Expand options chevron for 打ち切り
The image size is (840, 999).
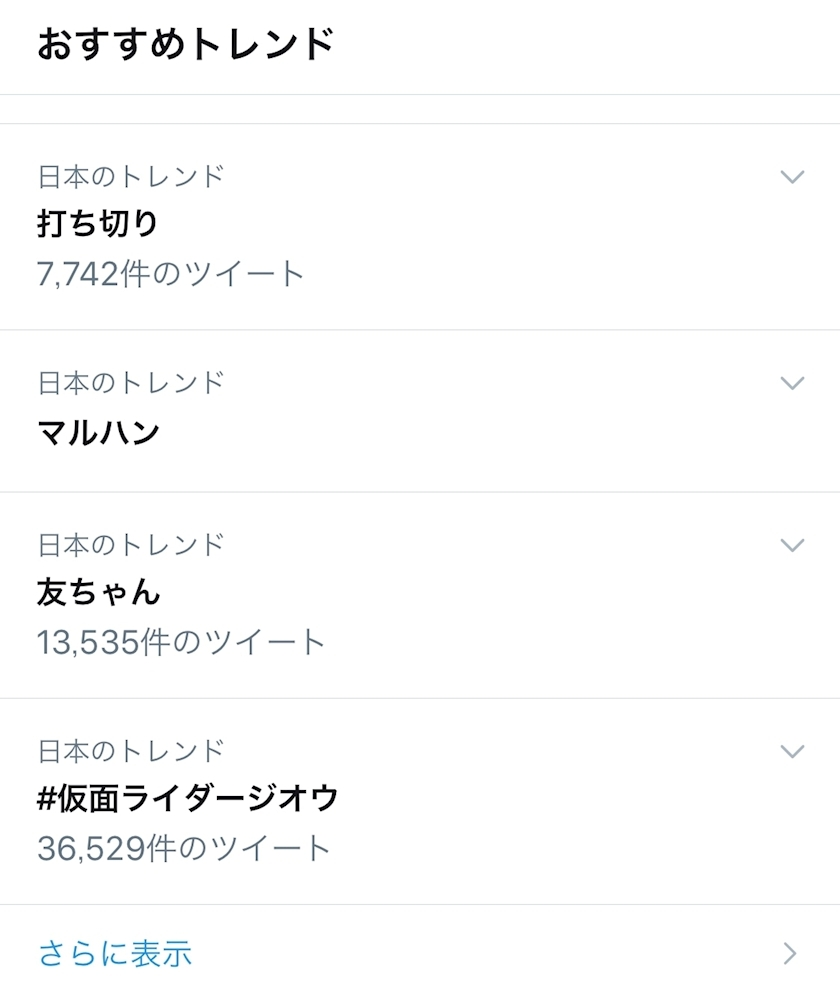[x=792, y=177]
